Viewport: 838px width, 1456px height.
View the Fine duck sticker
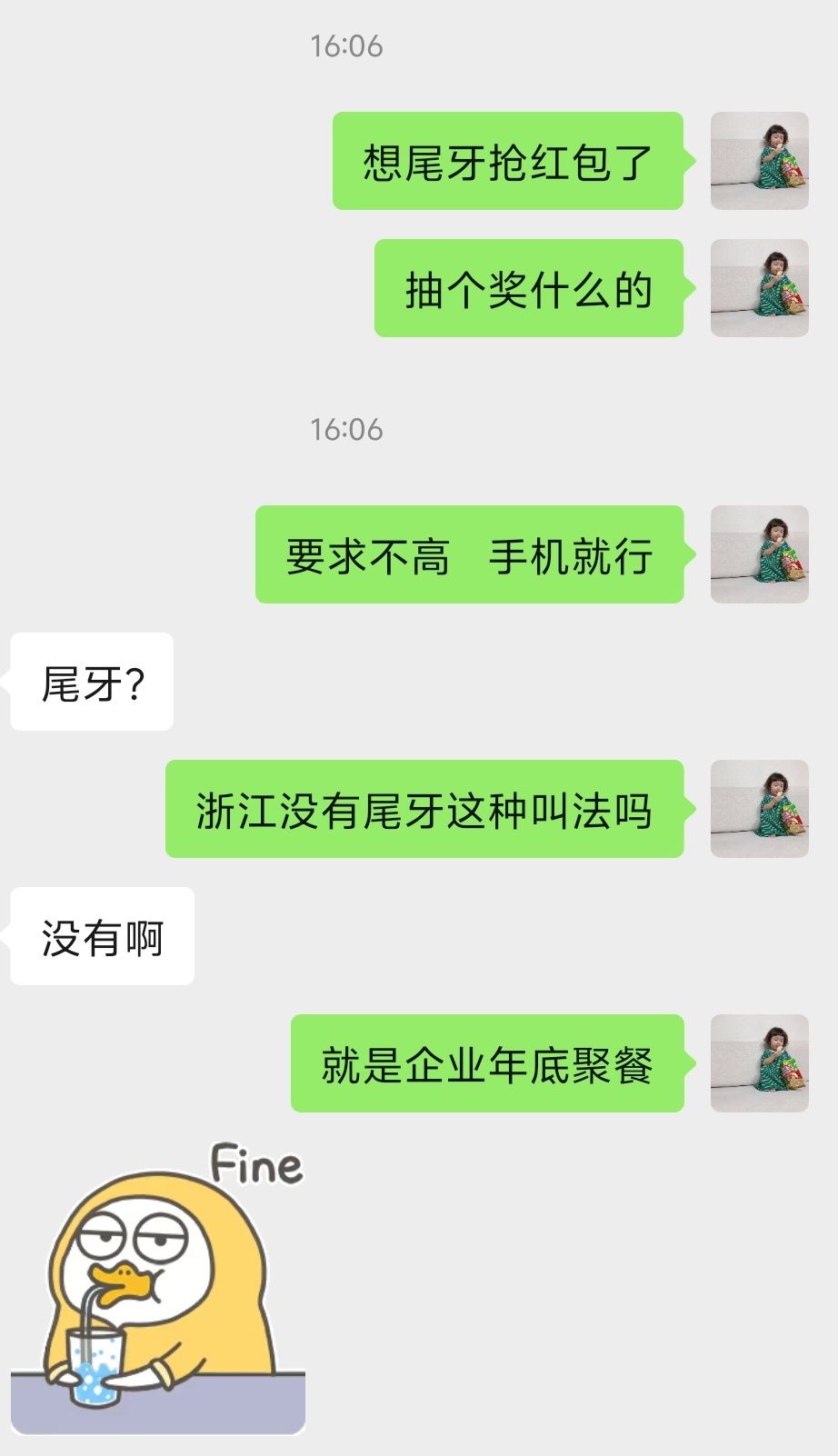point(159,1289)
